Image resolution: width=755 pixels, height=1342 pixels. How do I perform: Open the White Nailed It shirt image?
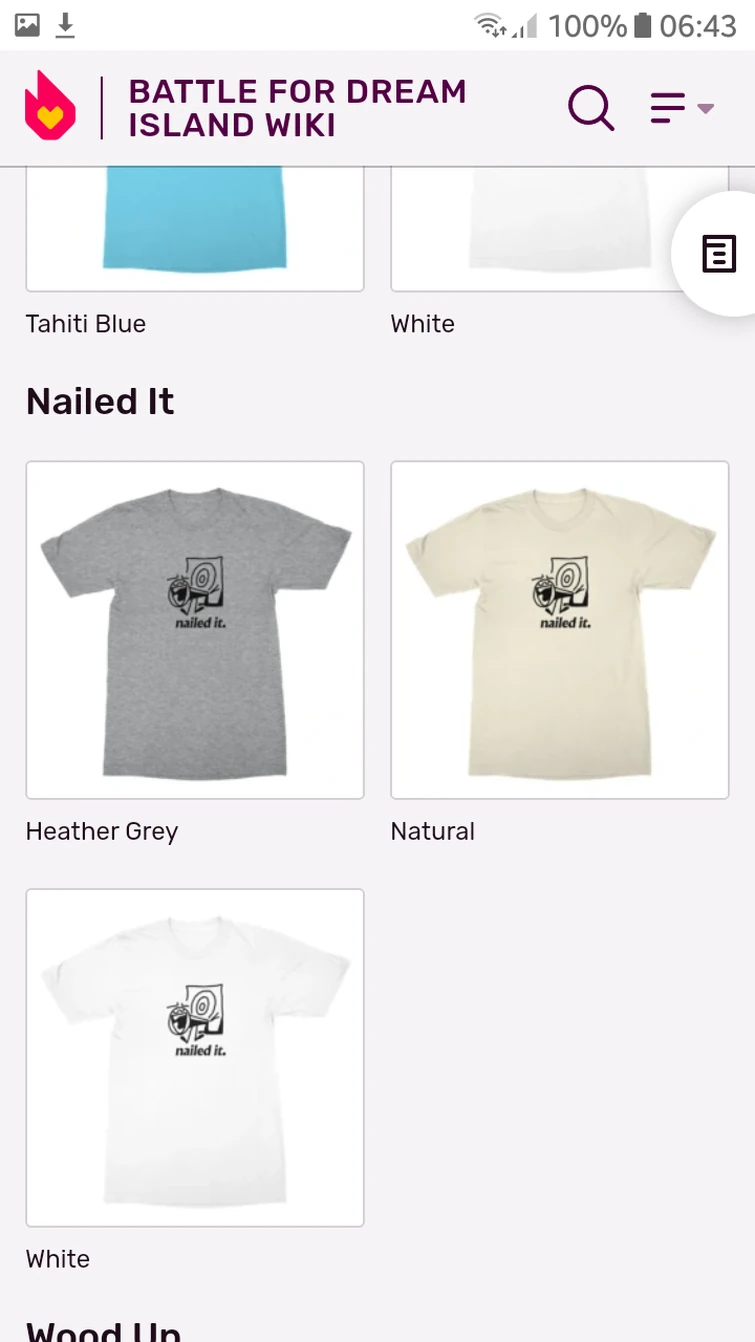(194, 1056)
